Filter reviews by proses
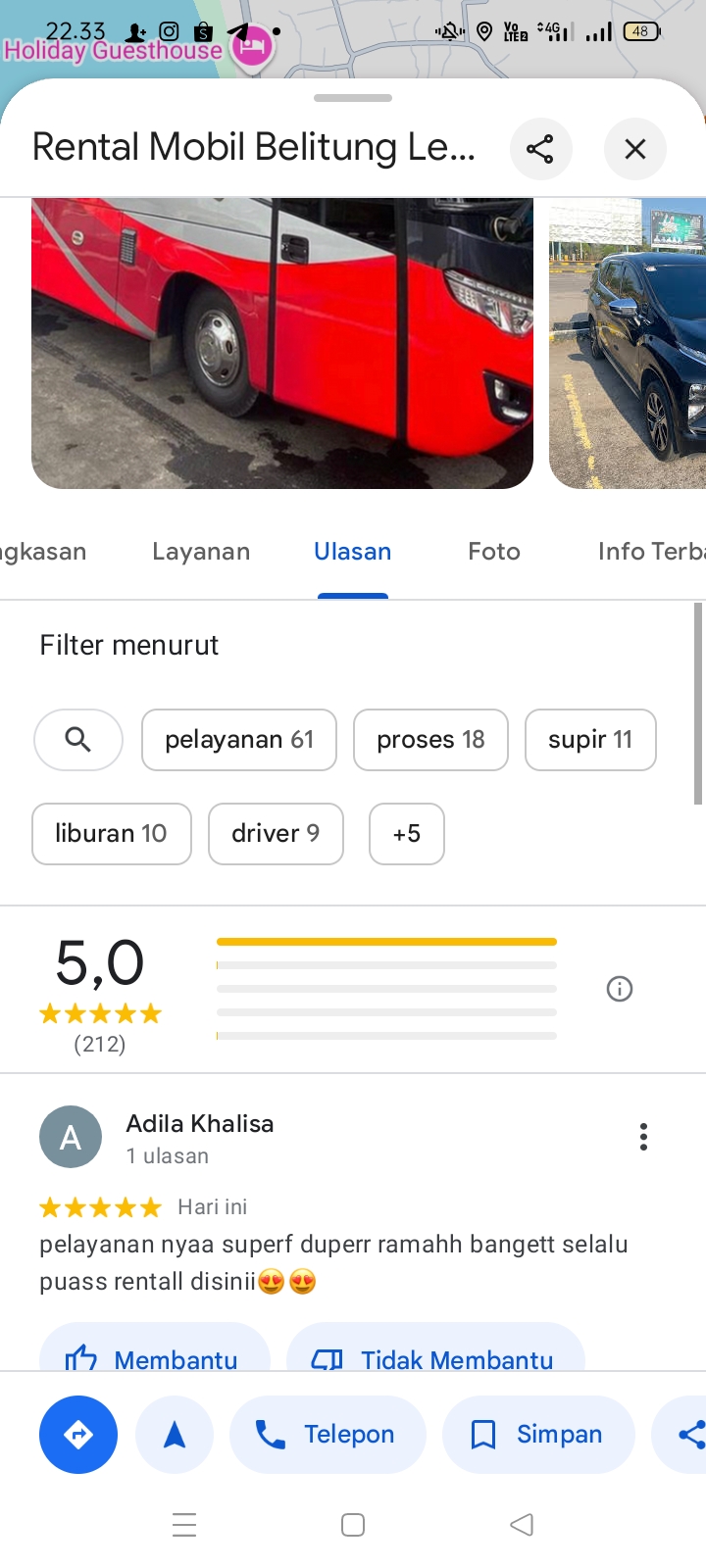 click(x=430, y=740)
